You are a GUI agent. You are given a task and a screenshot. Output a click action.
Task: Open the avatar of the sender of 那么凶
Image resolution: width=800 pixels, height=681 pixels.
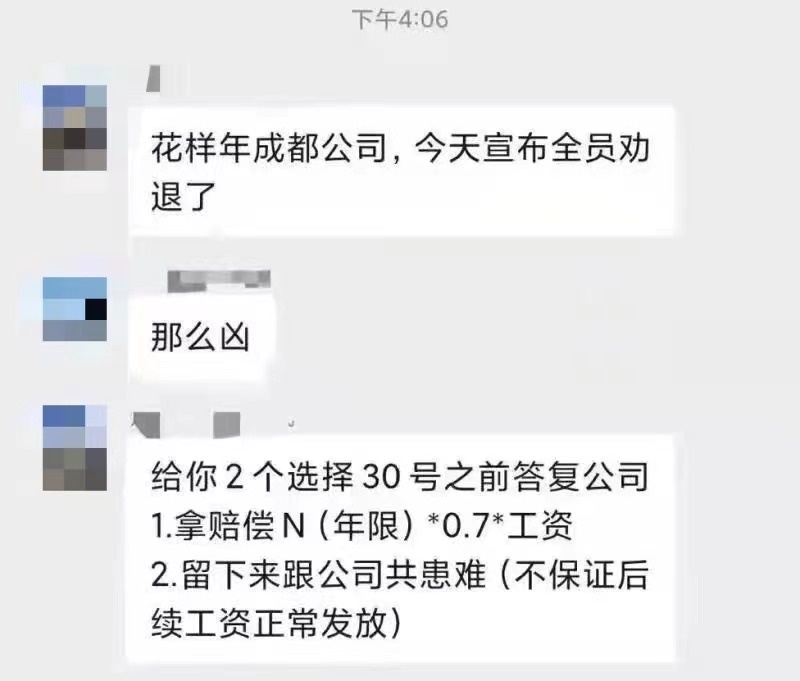click(x=74, y=309)
